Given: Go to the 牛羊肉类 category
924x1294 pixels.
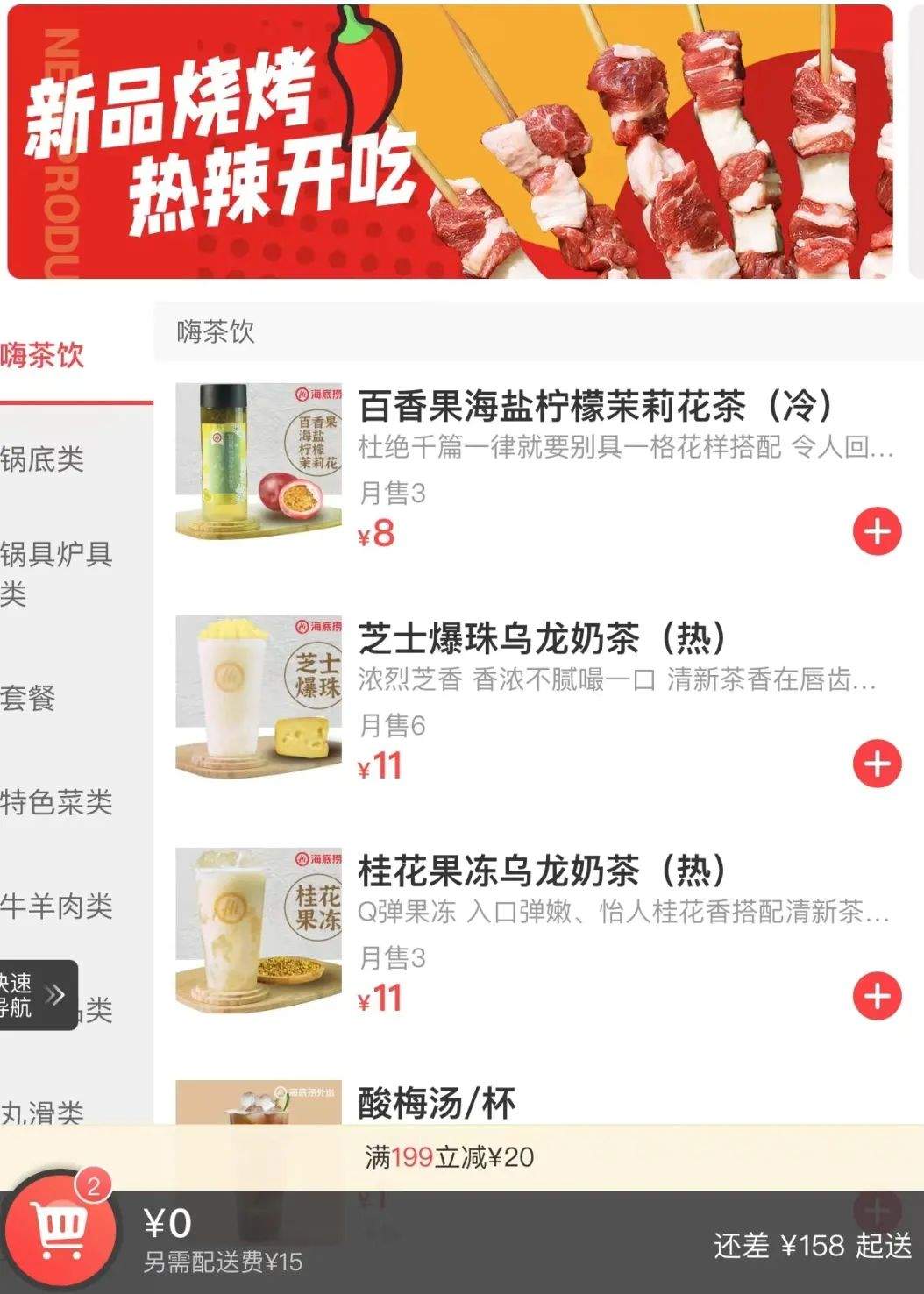Looking at the screenshot, I should tap(56, 906).
